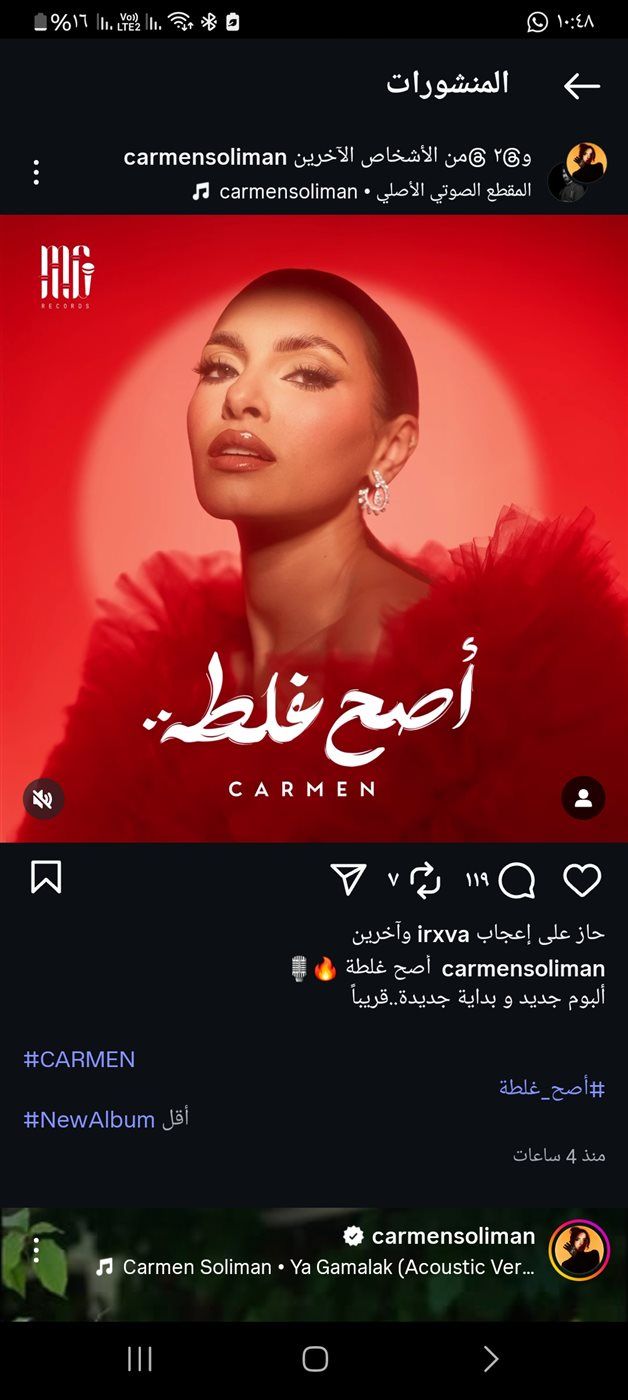Screen dimensions: 628x1400
Task: View carmensoliman's story on the second post
Action: click(579, 1251)
